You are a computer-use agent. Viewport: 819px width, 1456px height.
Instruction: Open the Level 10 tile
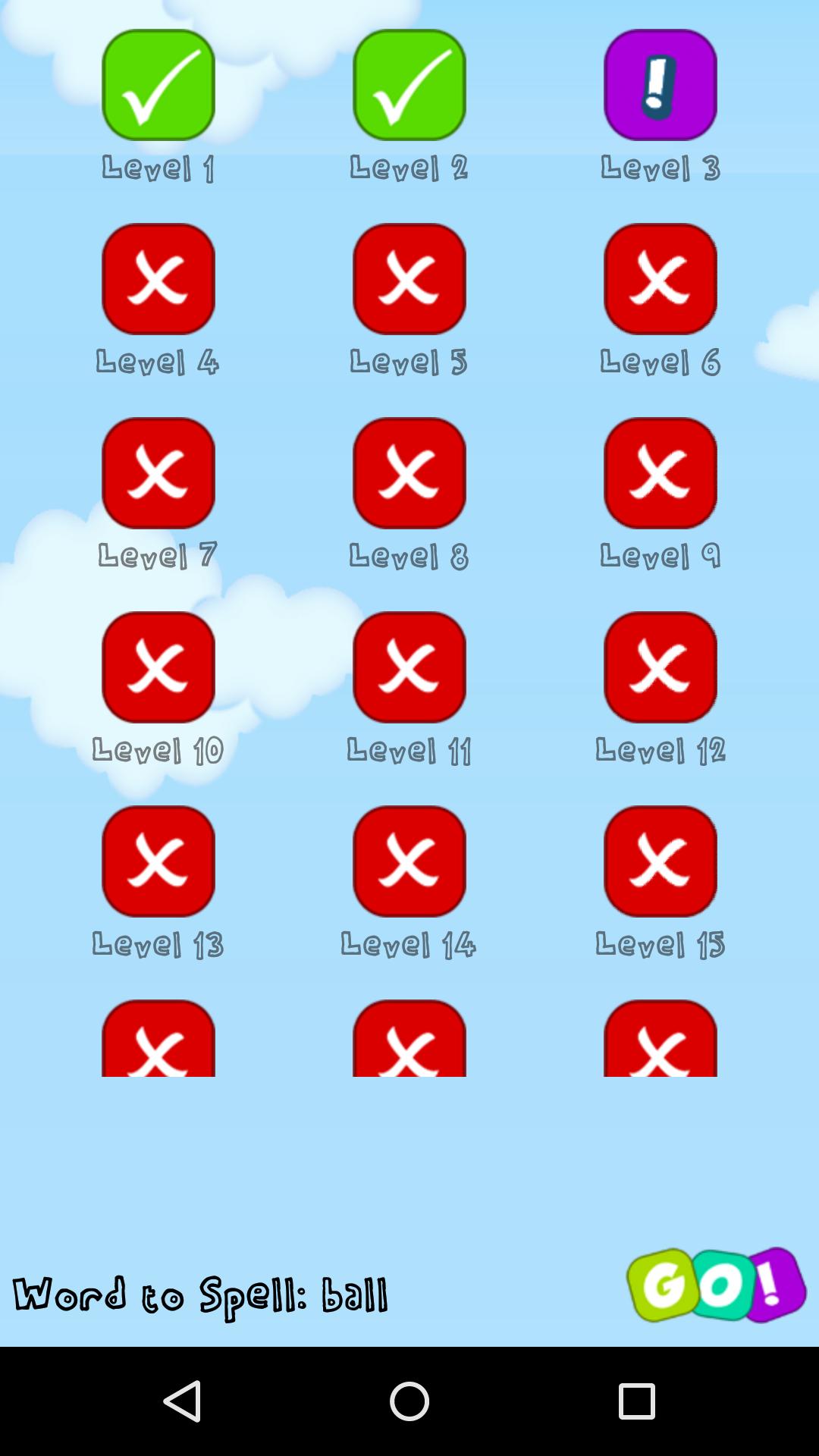click(158, 667)
